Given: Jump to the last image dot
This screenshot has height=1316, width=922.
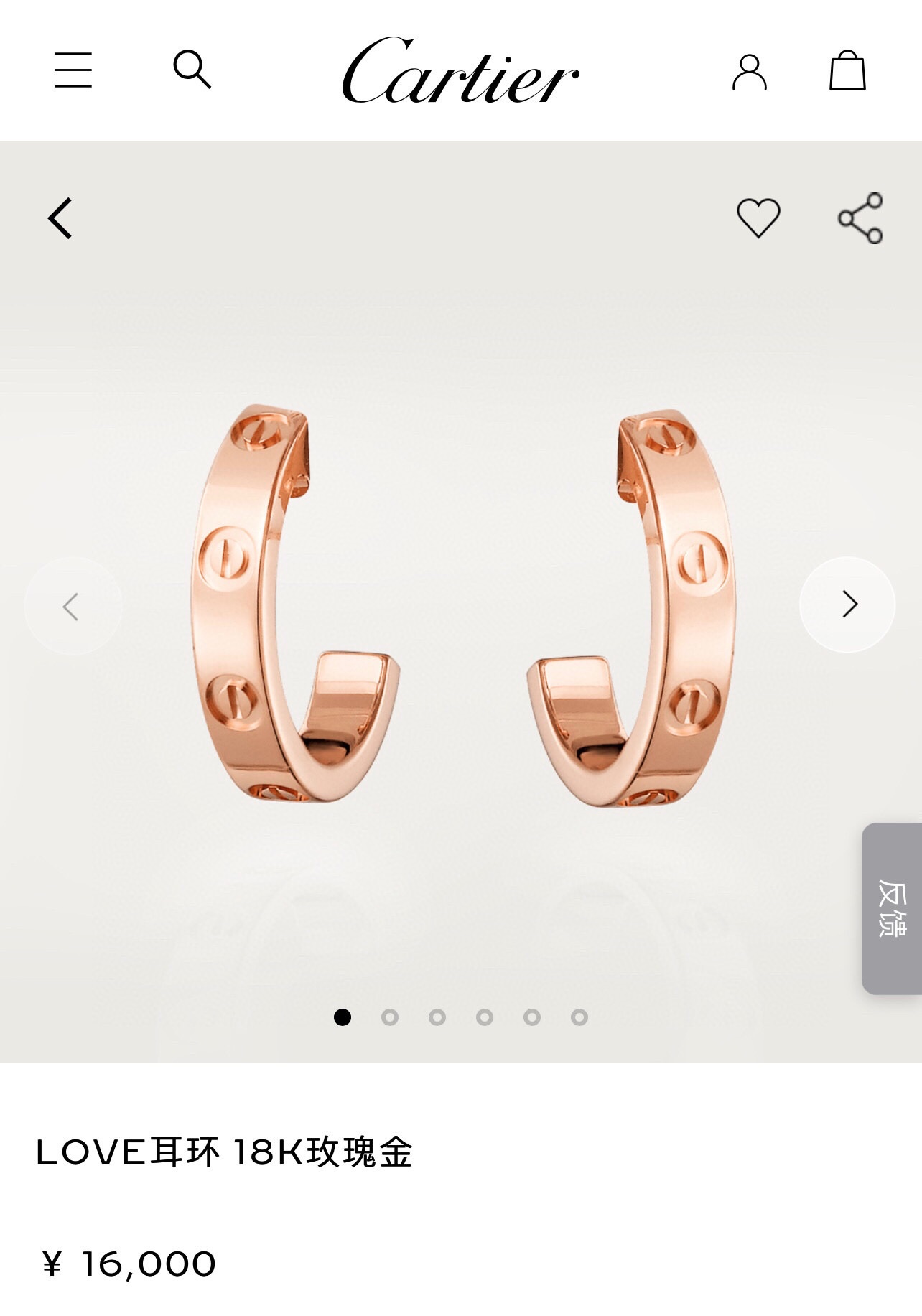Looking at the screenshot, I should click(x=579, y=1017).
